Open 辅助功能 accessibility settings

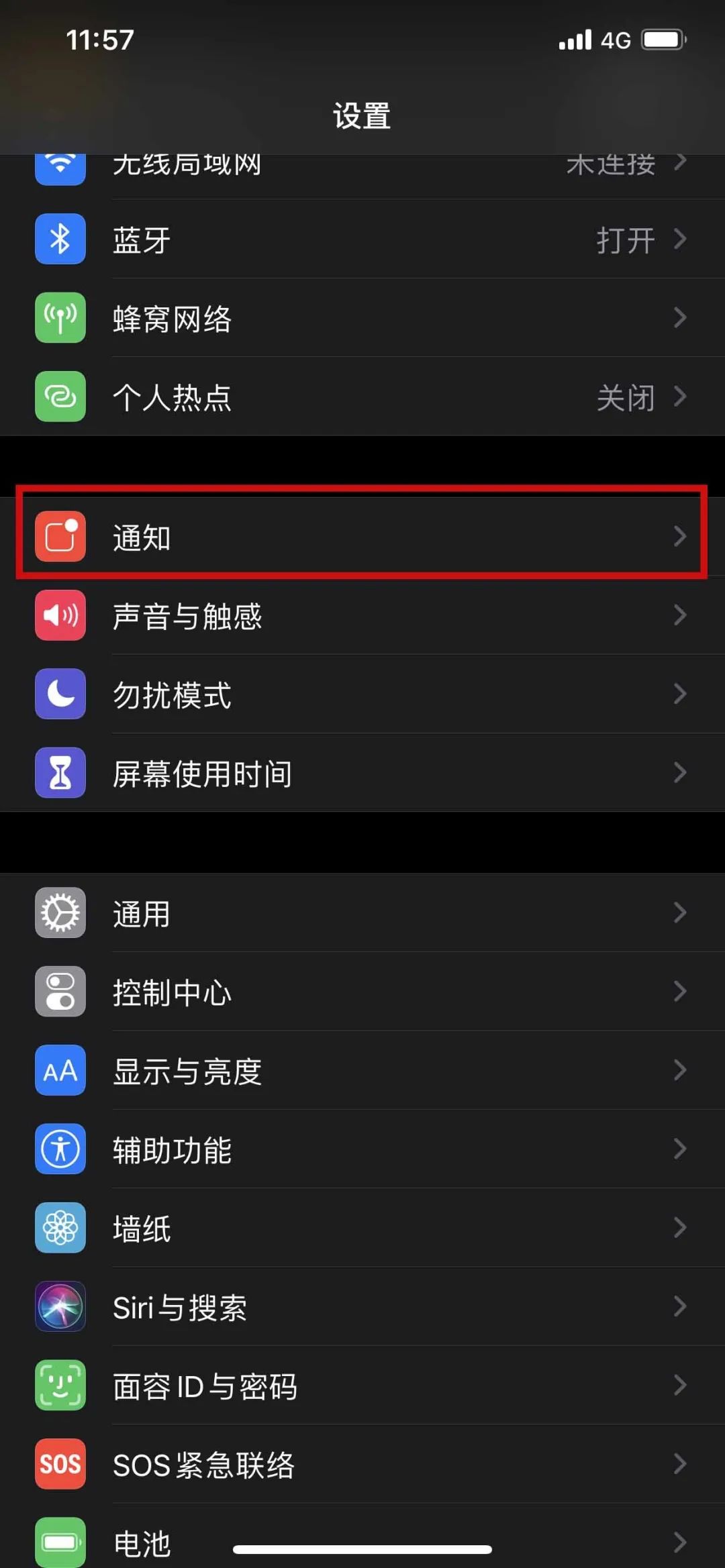click(x=362, y=1149)
